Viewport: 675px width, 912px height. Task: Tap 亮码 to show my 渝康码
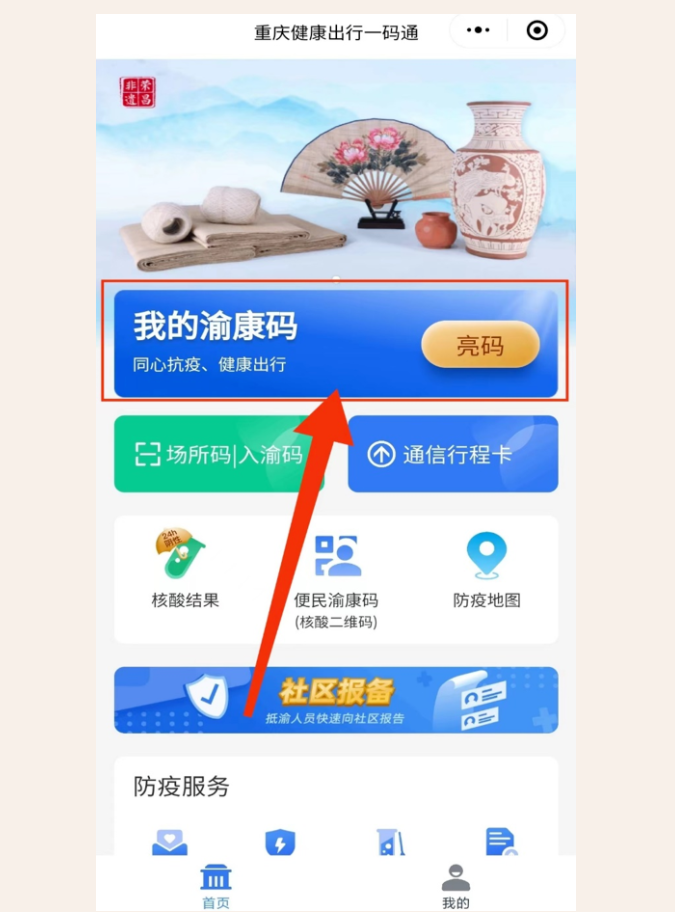480,346
